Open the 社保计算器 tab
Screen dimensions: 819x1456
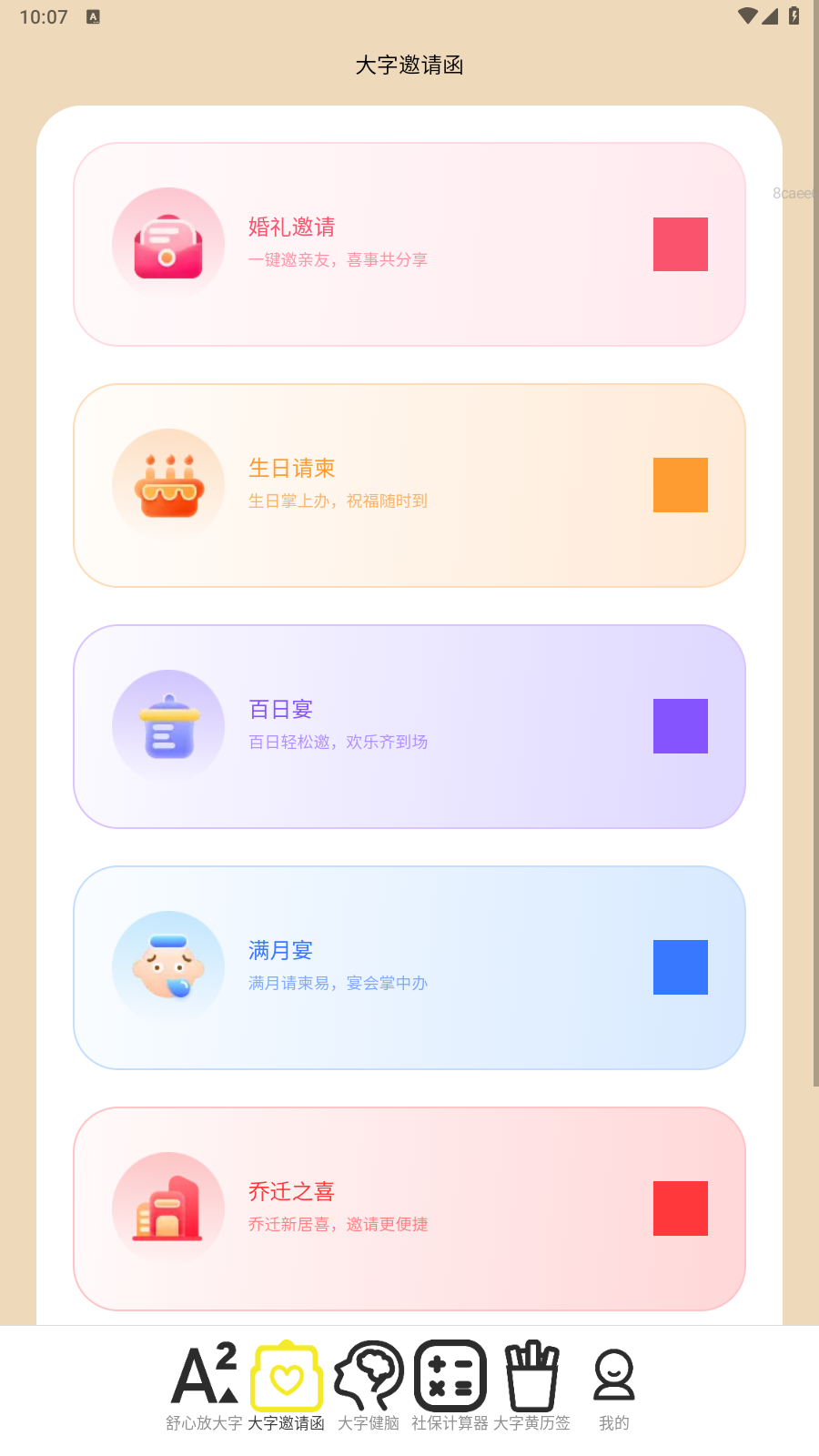[x=450, y=1385]
